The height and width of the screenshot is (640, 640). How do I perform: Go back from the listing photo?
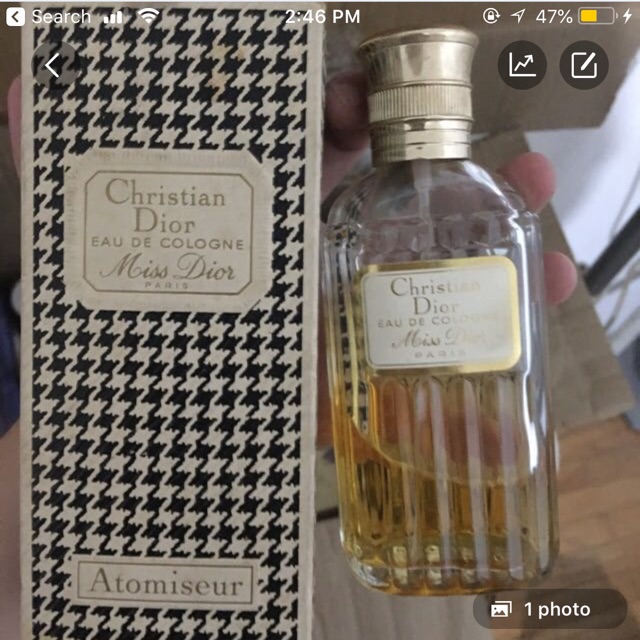[54, 65]
